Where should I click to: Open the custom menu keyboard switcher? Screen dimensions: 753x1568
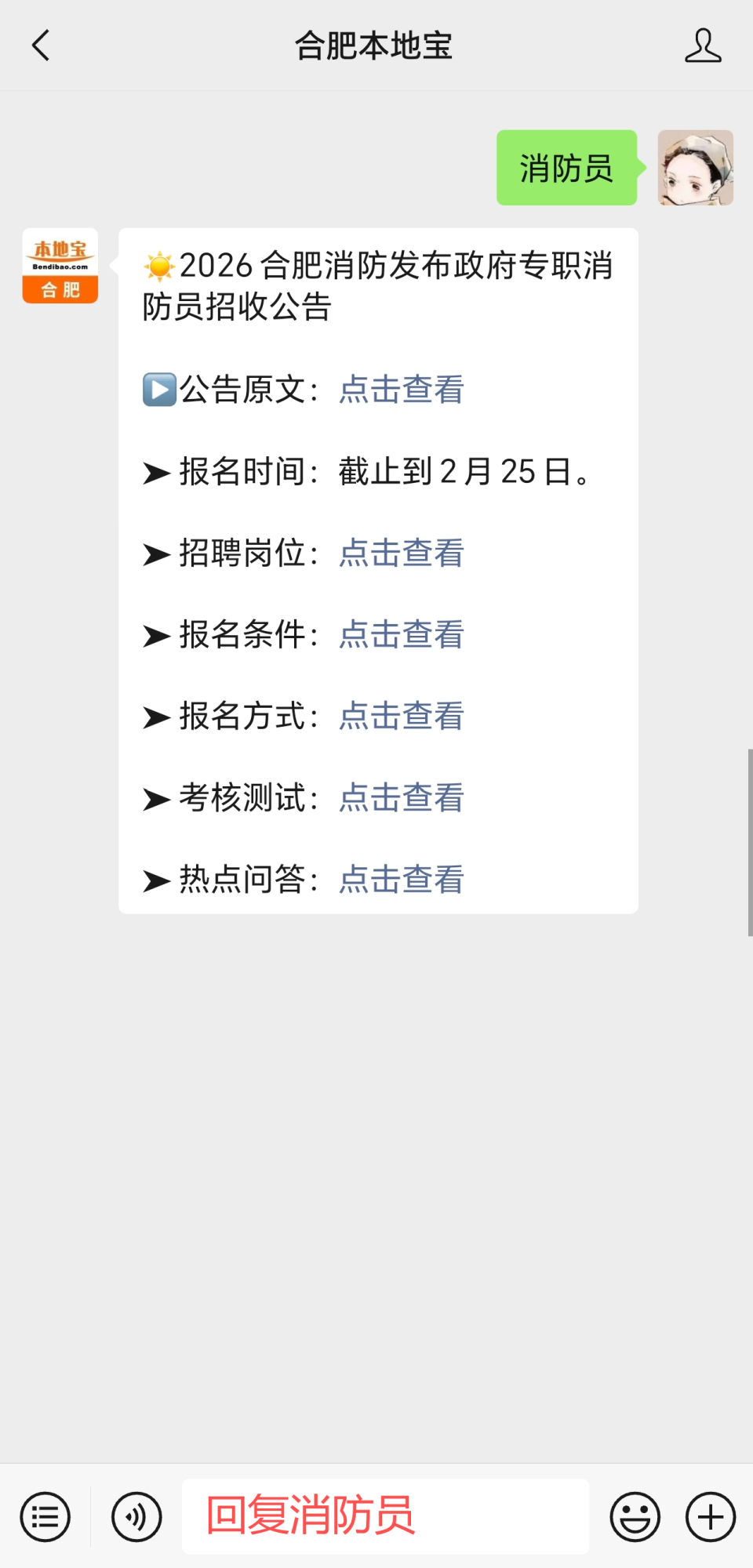point(45,1515)
